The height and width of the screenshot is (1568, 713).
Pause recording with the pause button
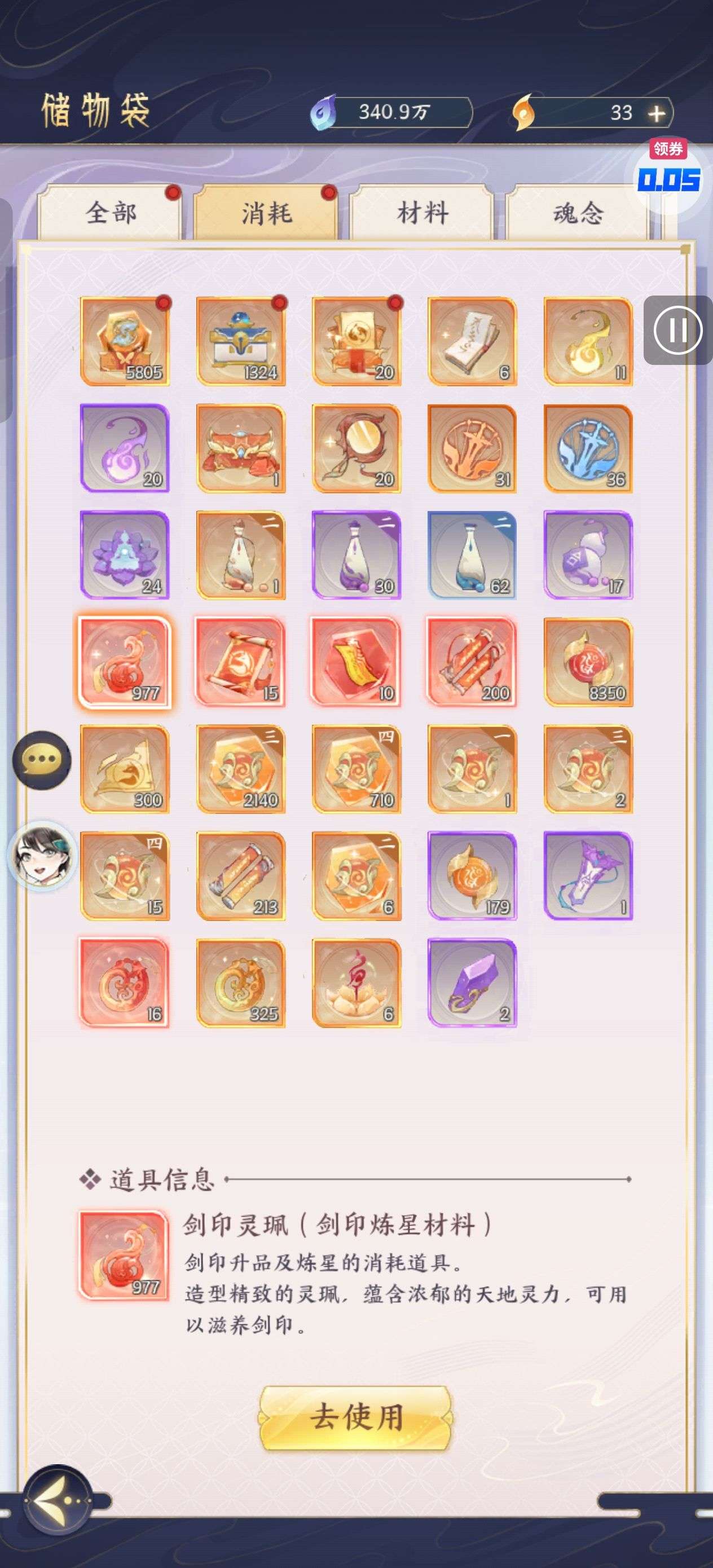pyautogui.click(x=677, y=331)
